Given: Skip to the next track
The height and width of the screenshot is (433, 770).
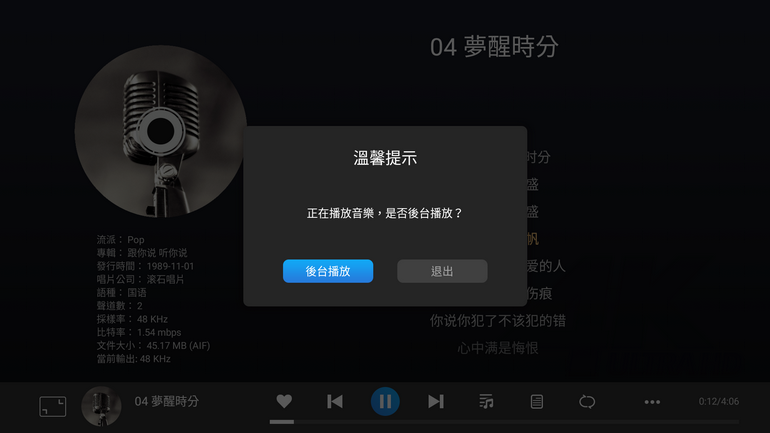Looking at the screenshot, I should click(x=436, y=401).
